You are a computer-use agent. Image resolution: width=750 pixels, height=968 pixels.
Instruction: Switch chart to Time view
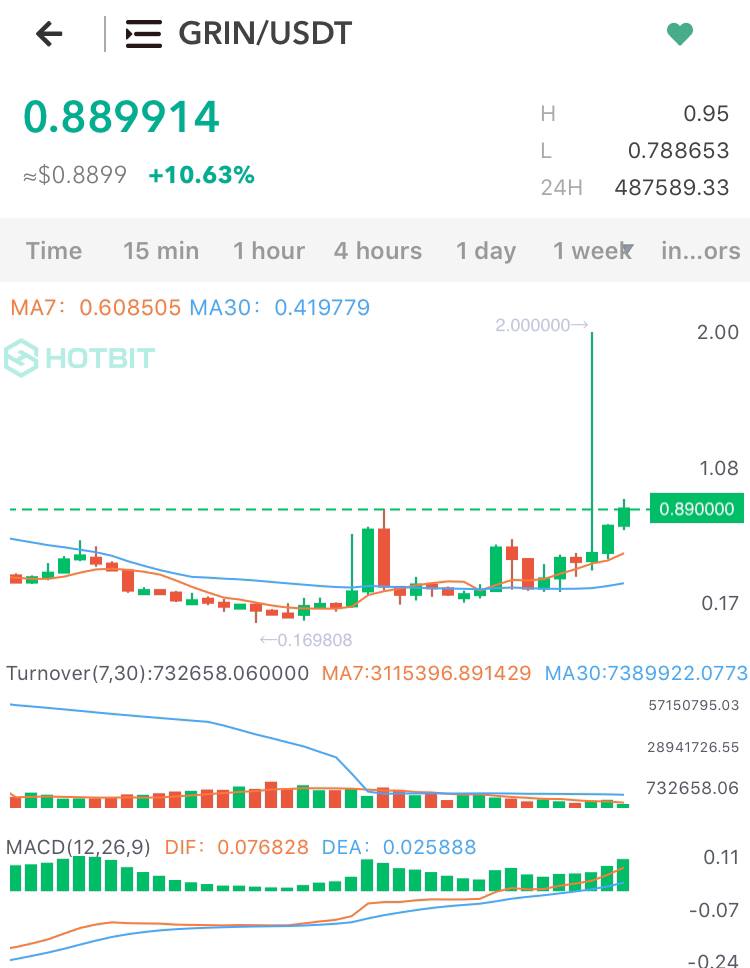click(54, 251)
